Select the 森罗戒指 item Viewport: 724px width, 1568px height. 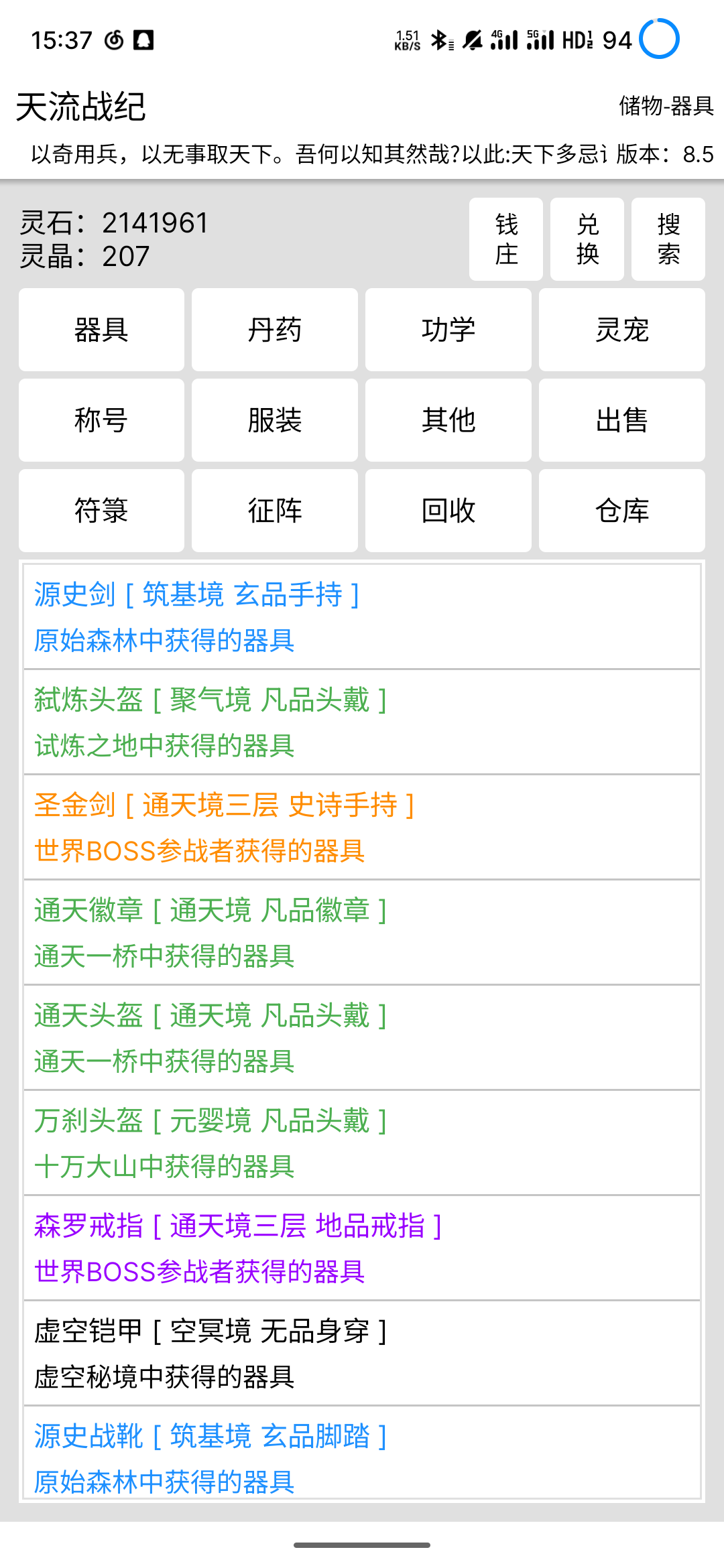[x=362, y=1248]
